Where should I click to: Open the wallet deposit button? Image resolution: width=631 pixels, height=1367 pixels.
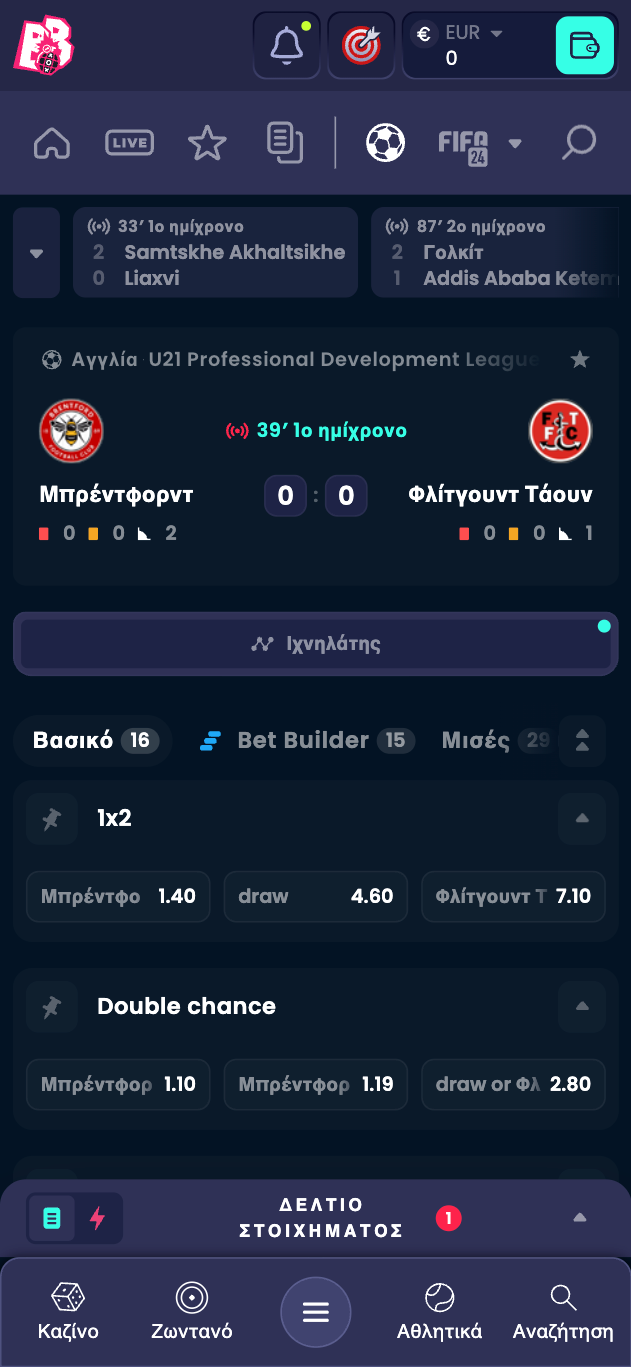[x=584, y=45]
